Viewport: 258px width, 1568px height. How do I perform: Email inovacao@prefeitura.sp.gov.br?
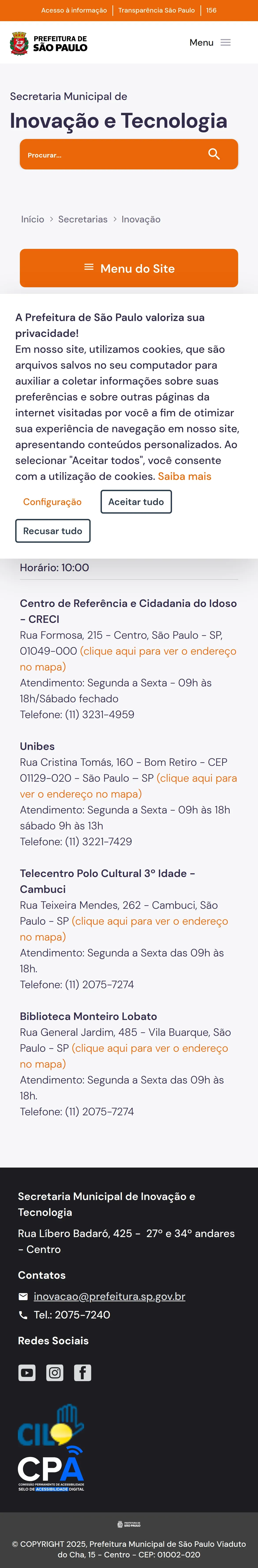coord(110,1297)
